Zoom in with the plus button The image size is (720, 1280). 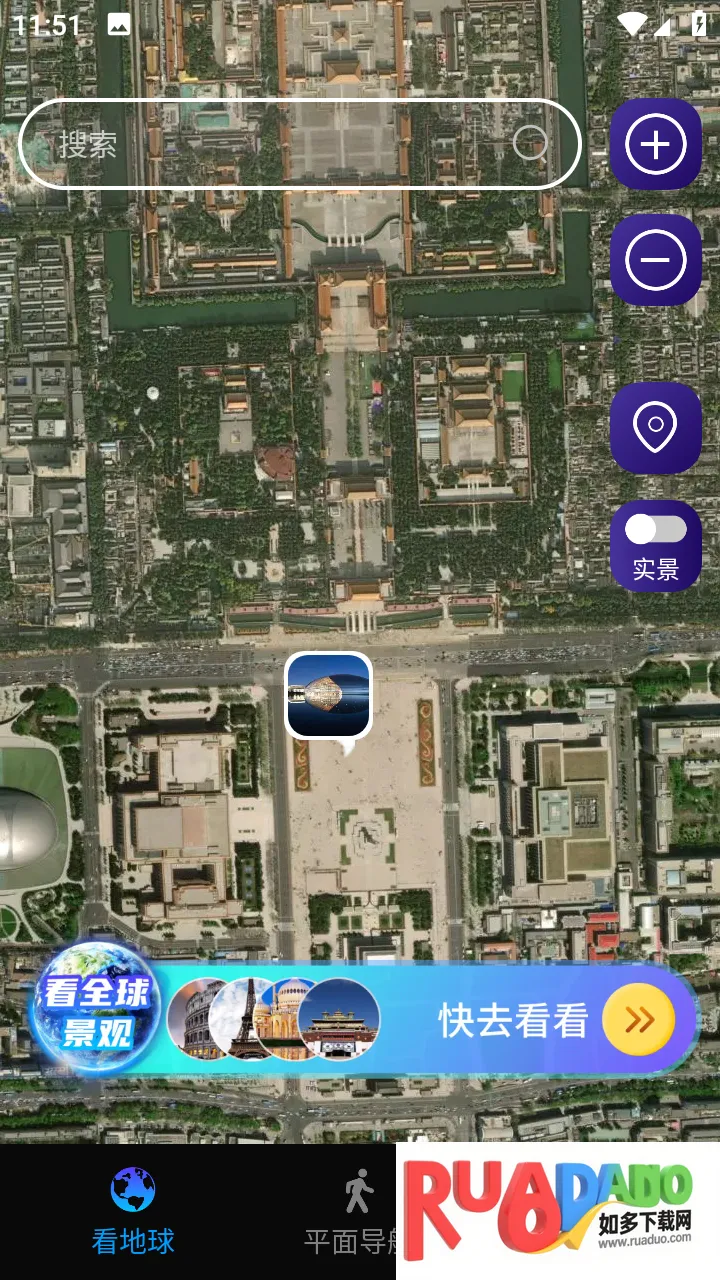[x=656, y=145]
